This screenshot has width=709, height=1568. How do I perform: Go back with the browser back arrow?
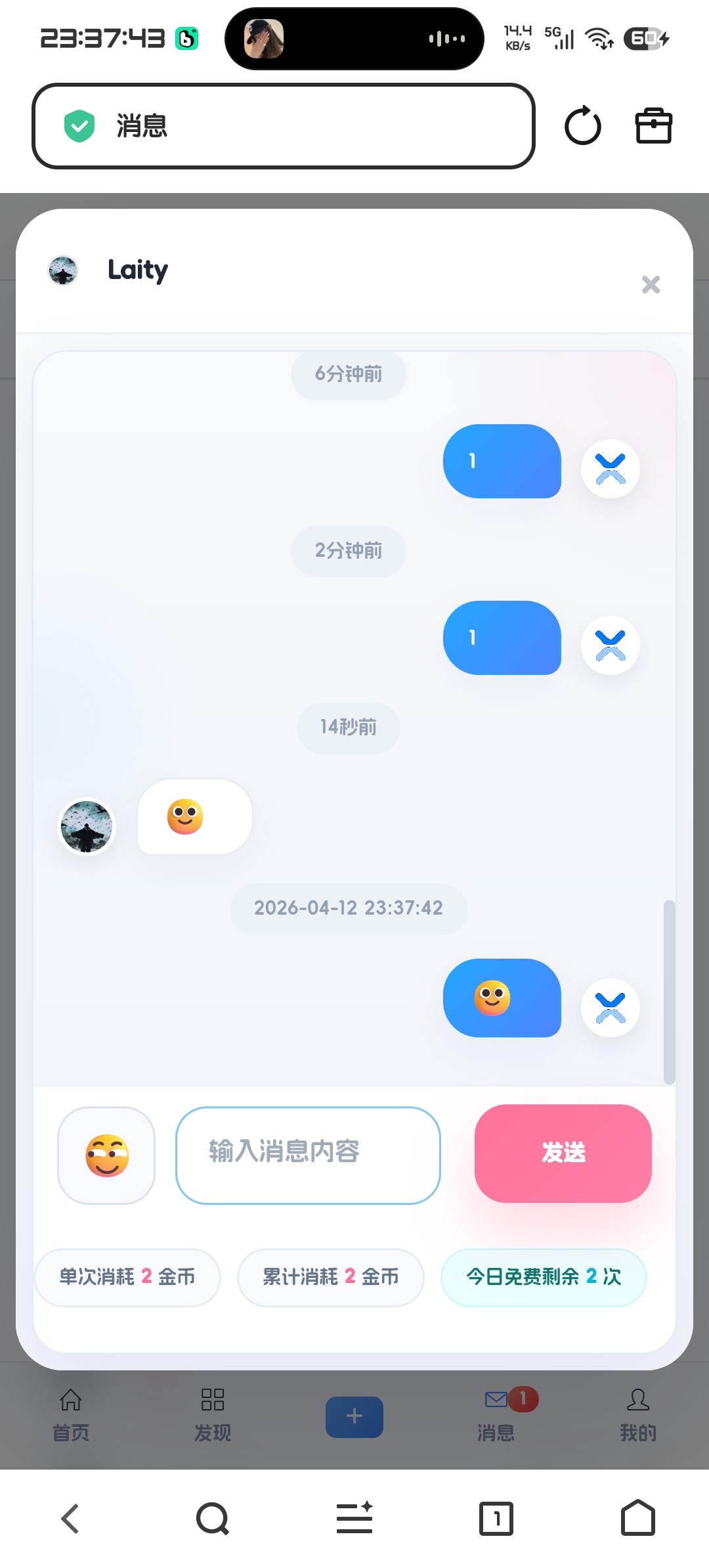point(70,1518)
